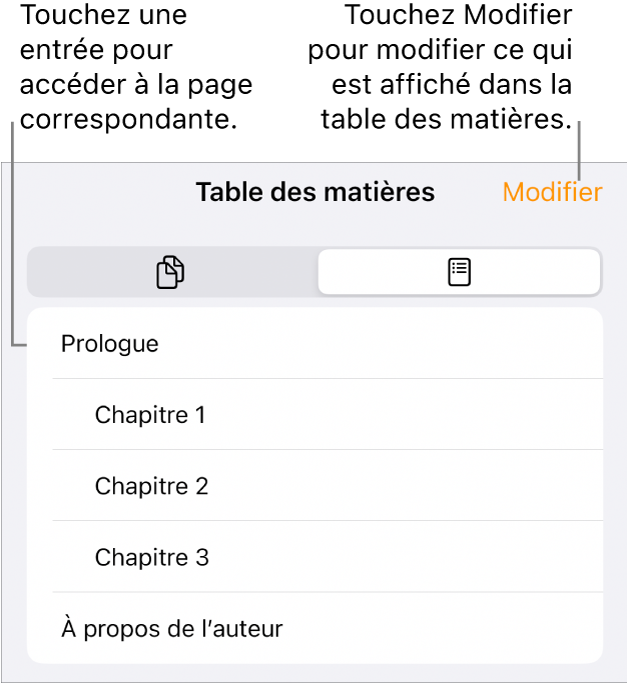The width and height of the screenshot is (627, 683).
Task: Go to À propos de l'auteur
Action: 172,629
